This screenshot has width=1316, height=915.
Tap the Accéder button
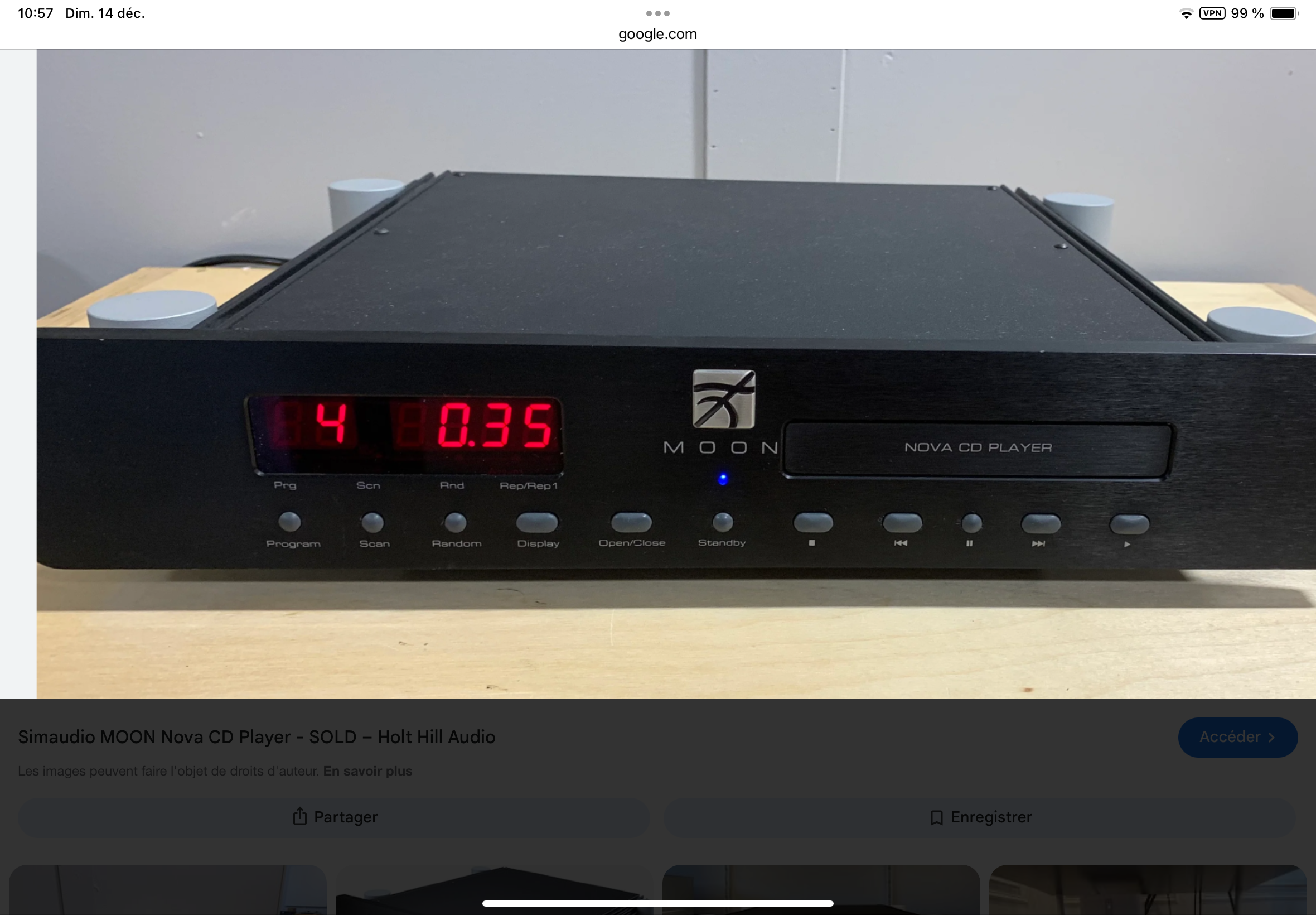click(x=1237, y=736)
